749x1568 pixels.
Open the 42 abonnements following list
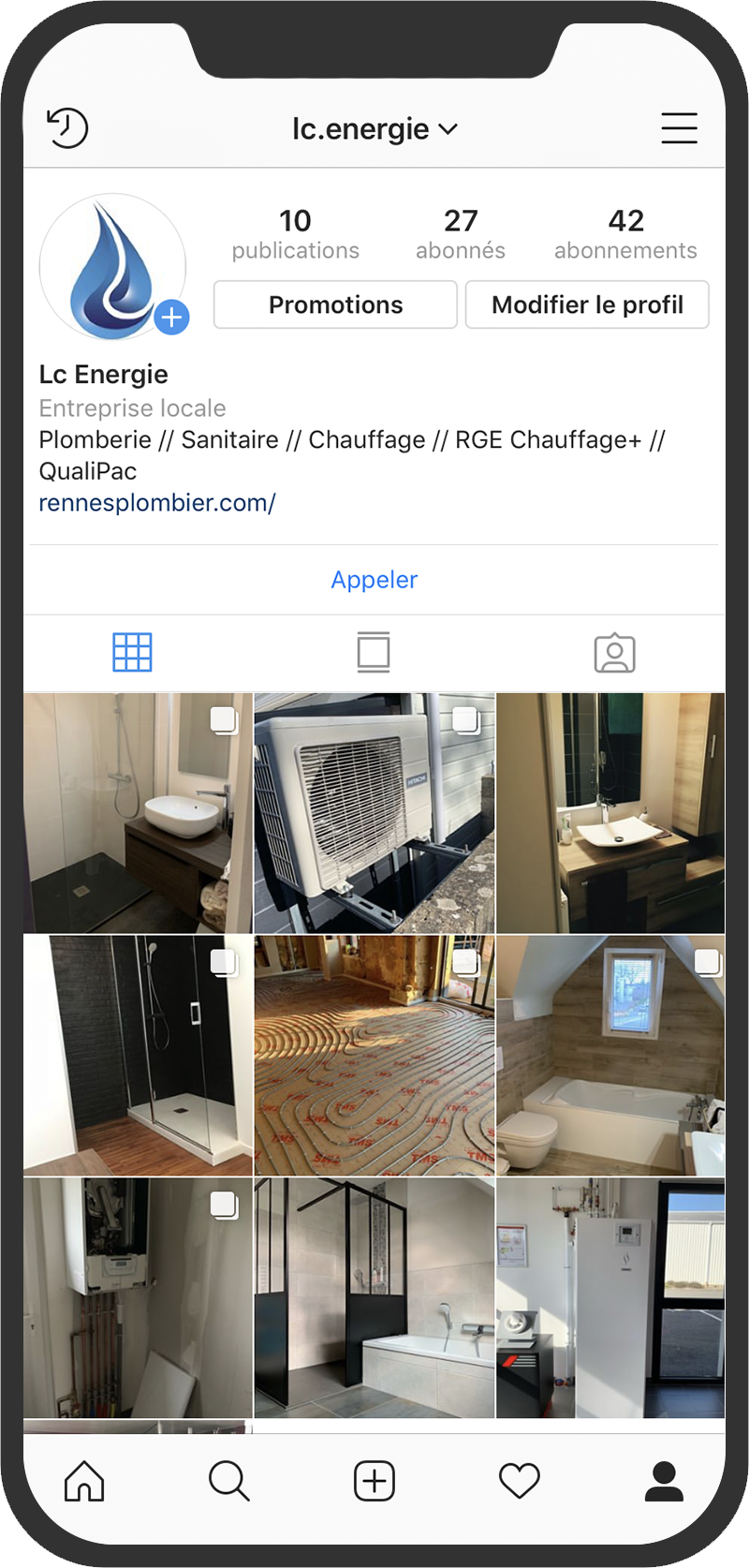coord(625,234)
